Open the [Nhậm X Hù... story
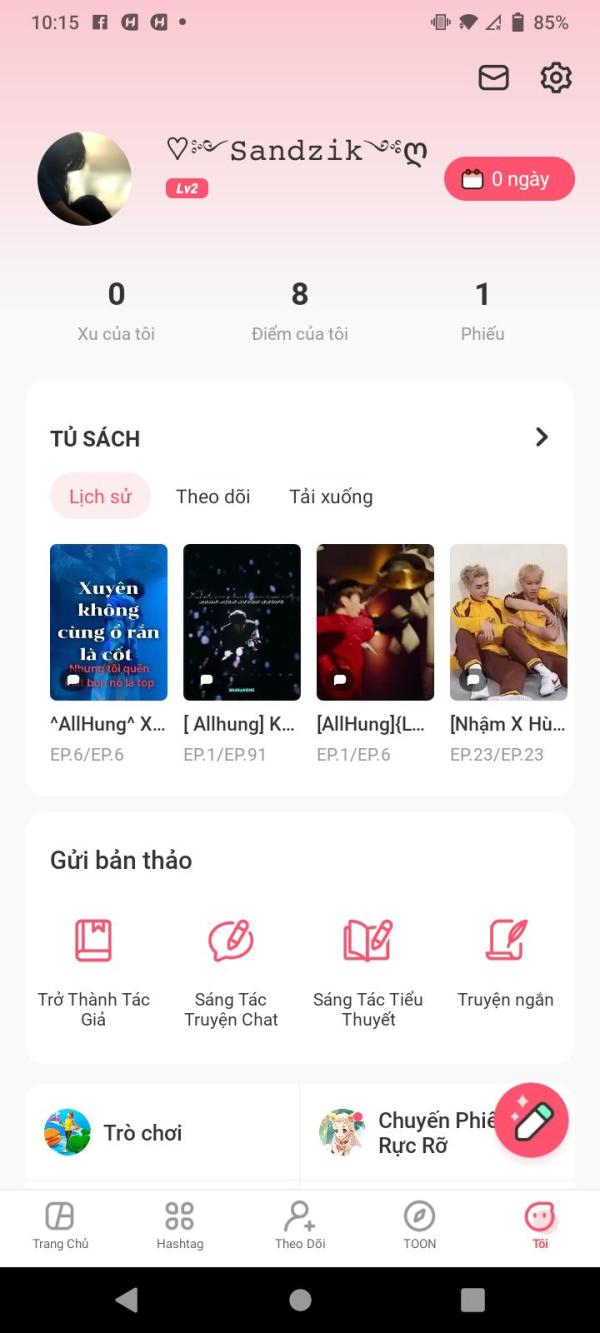 coord(508,622)
